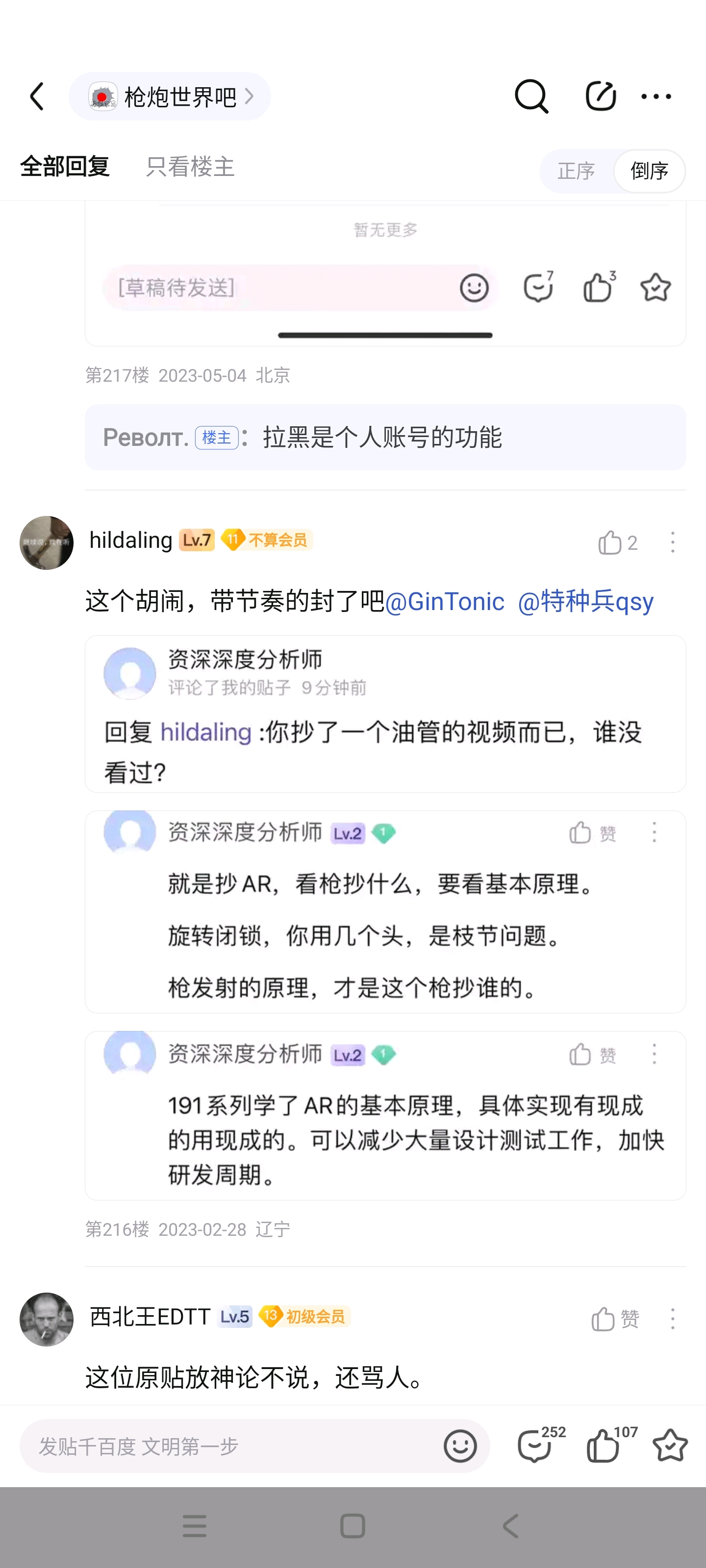Open more options for 西北王EDTT's reply
The image size is (706, 1568).
(673, 1319)
